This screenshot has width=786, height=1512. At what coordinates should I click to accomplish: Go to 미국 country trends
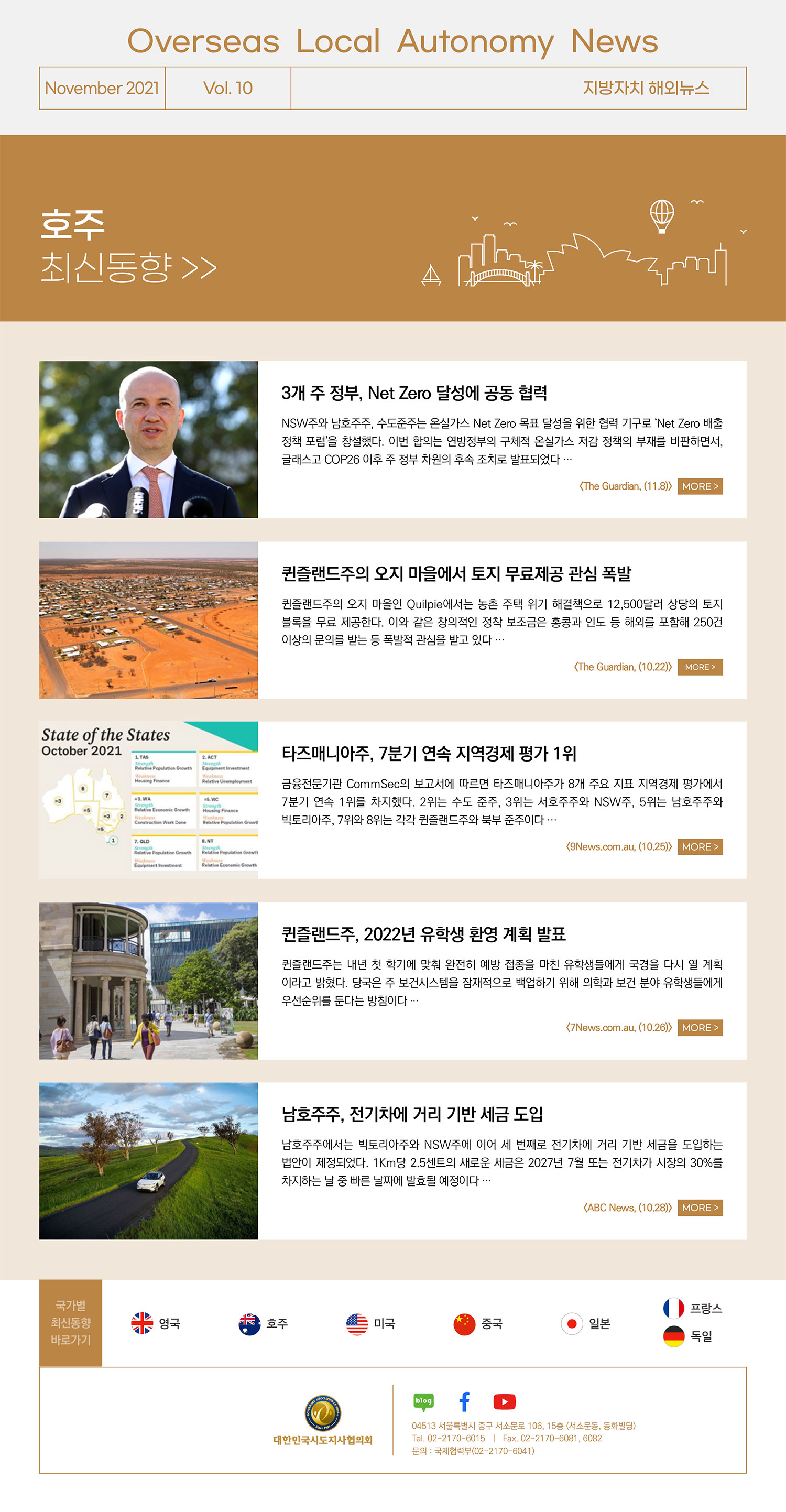[370, 1323]
